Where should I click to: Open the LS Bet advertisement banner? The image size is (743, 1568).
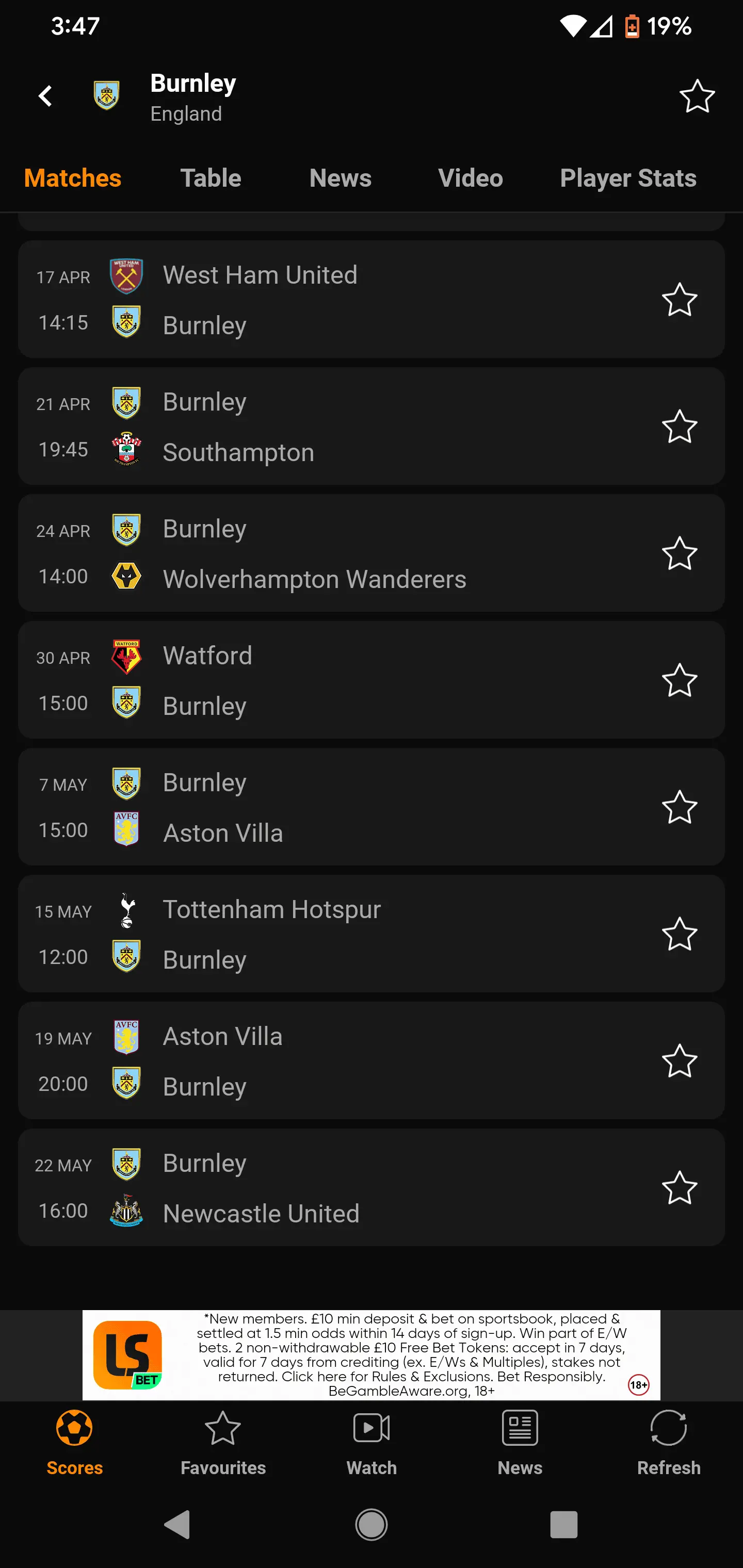[372, 1355]
